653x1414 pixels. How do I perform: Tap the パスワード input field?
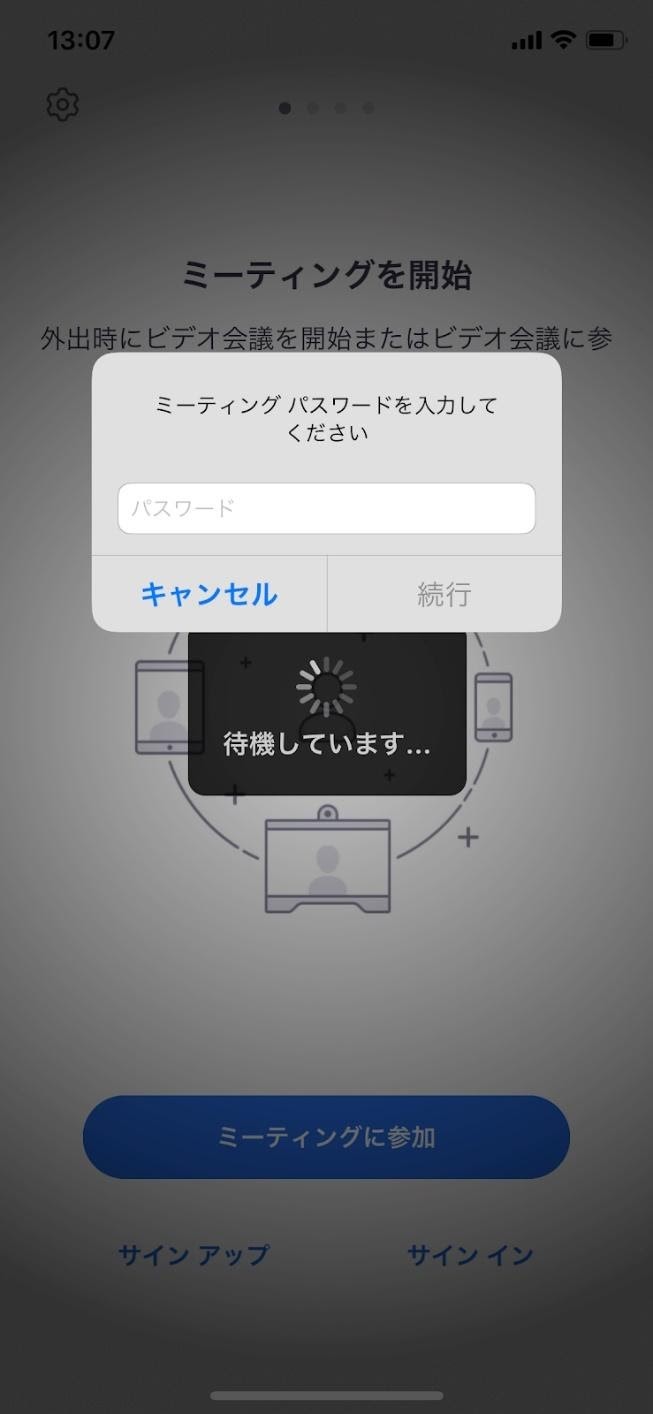[x=326, y=509]
